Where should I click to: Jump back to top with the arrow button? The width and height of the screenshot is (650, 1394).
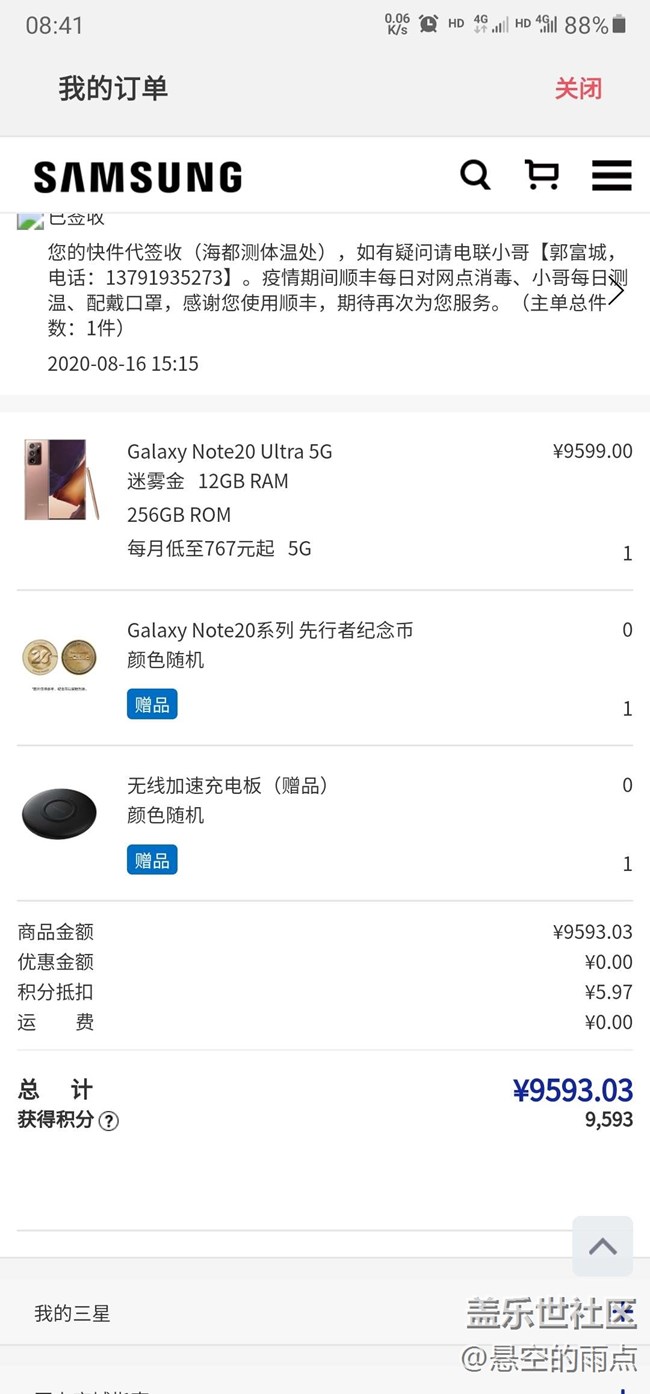(602, 1246)
